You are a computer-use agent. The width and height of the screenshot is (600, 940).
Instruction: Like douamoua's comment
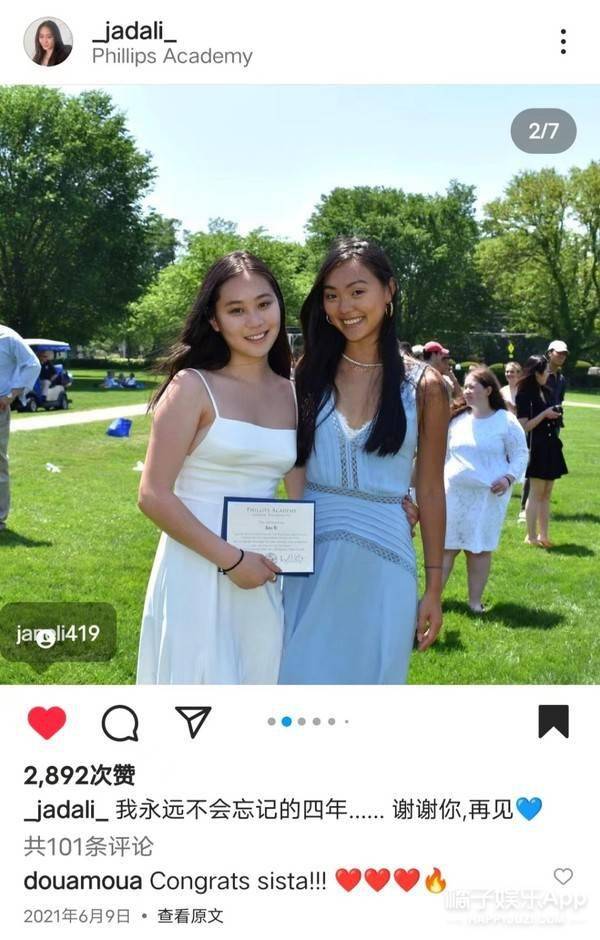click(x=563, y=877)
